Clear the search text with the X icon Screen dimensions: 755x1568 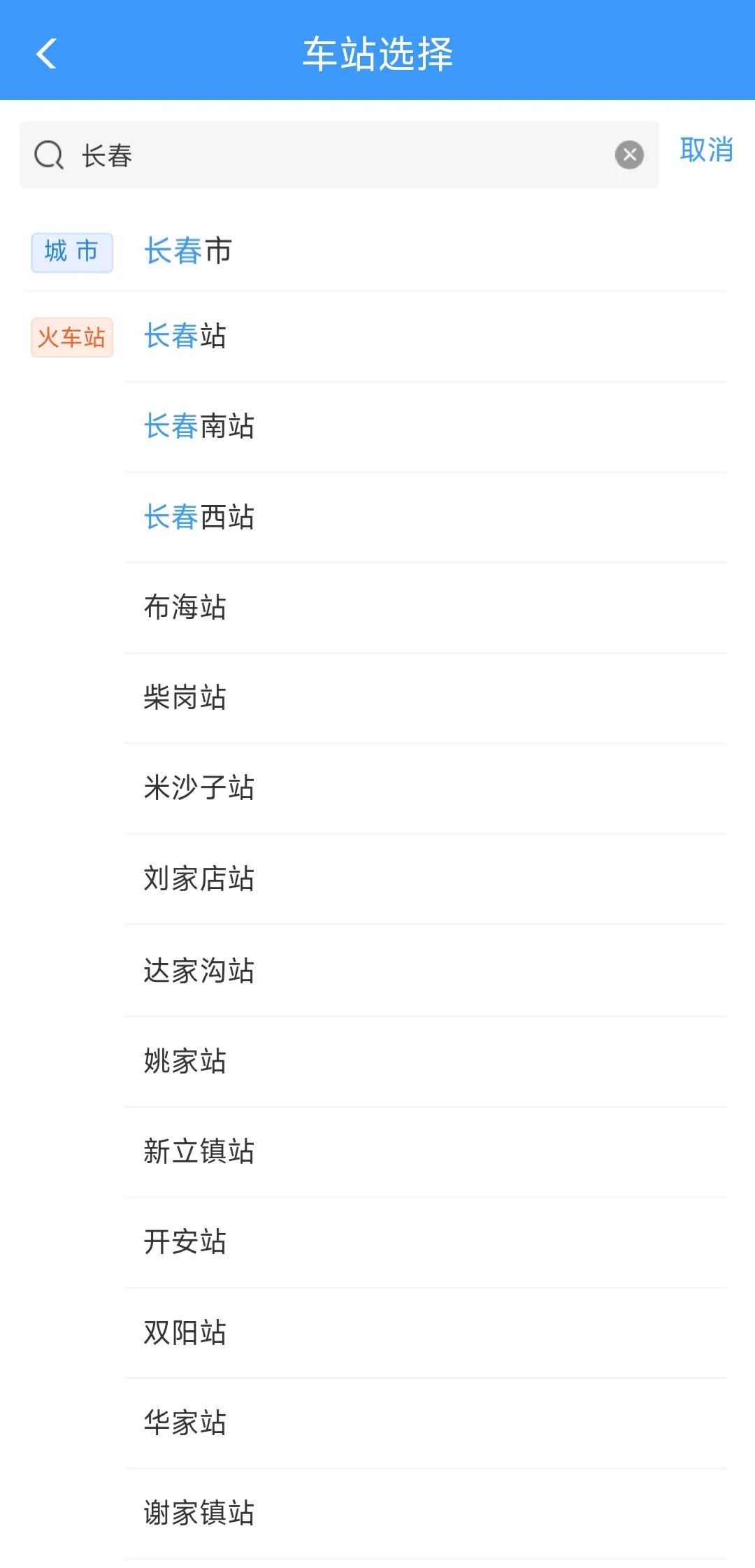pyautogui.click(x=629, y=155)
